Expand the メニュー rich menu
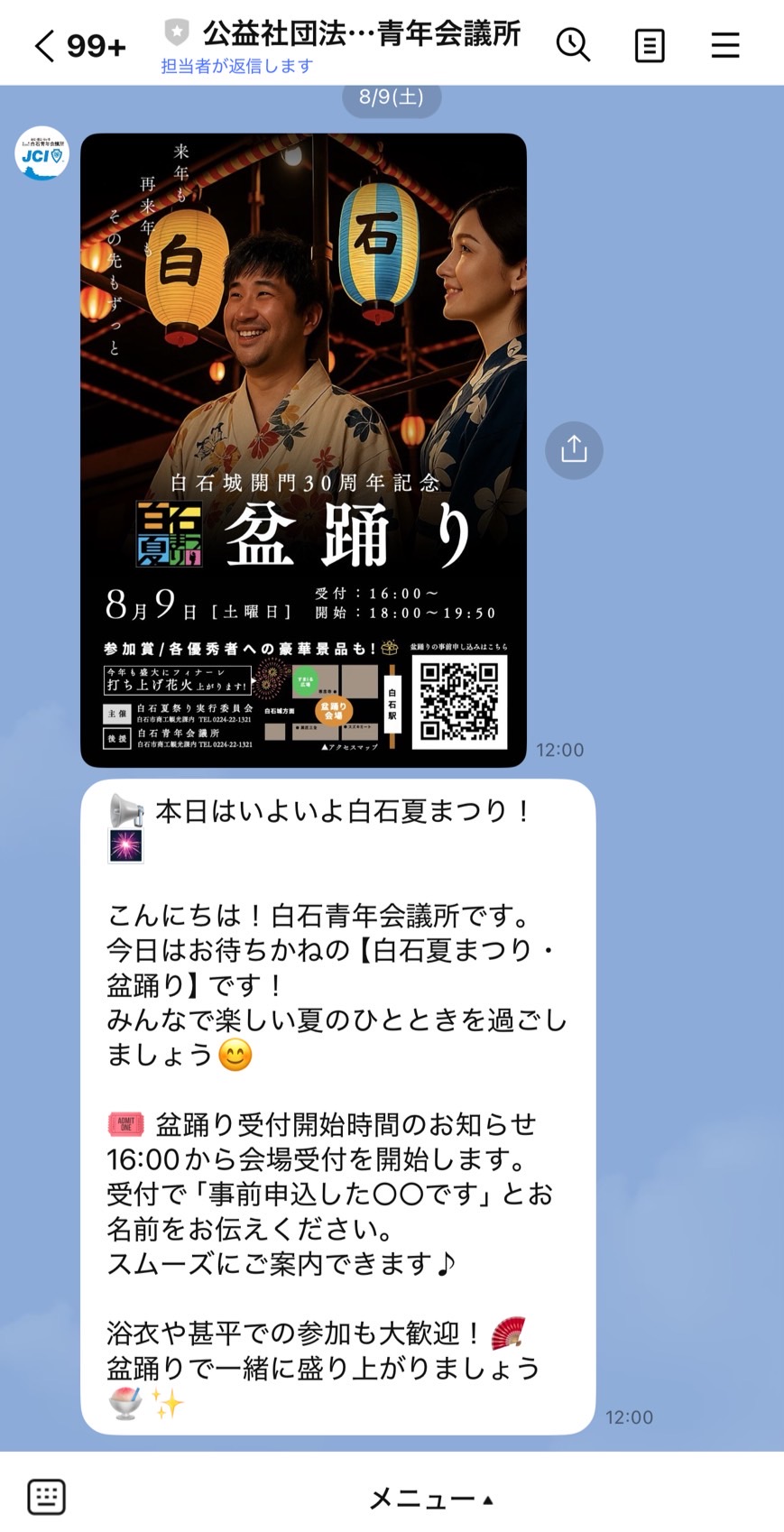The width and height of the screenshot is (784, 1532). click(x=431, y=1499)
